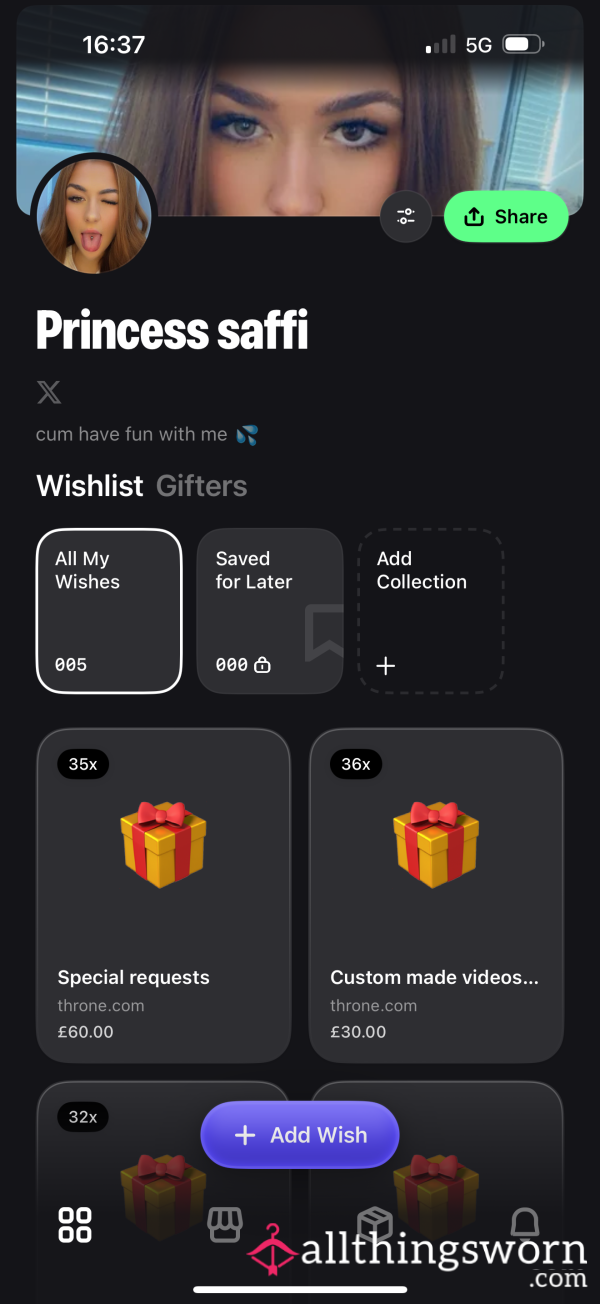Go to the grid dashboard tab
Image resolution: width=600 pixels, height=1304 pixels.
click(x=75, y=1224)
